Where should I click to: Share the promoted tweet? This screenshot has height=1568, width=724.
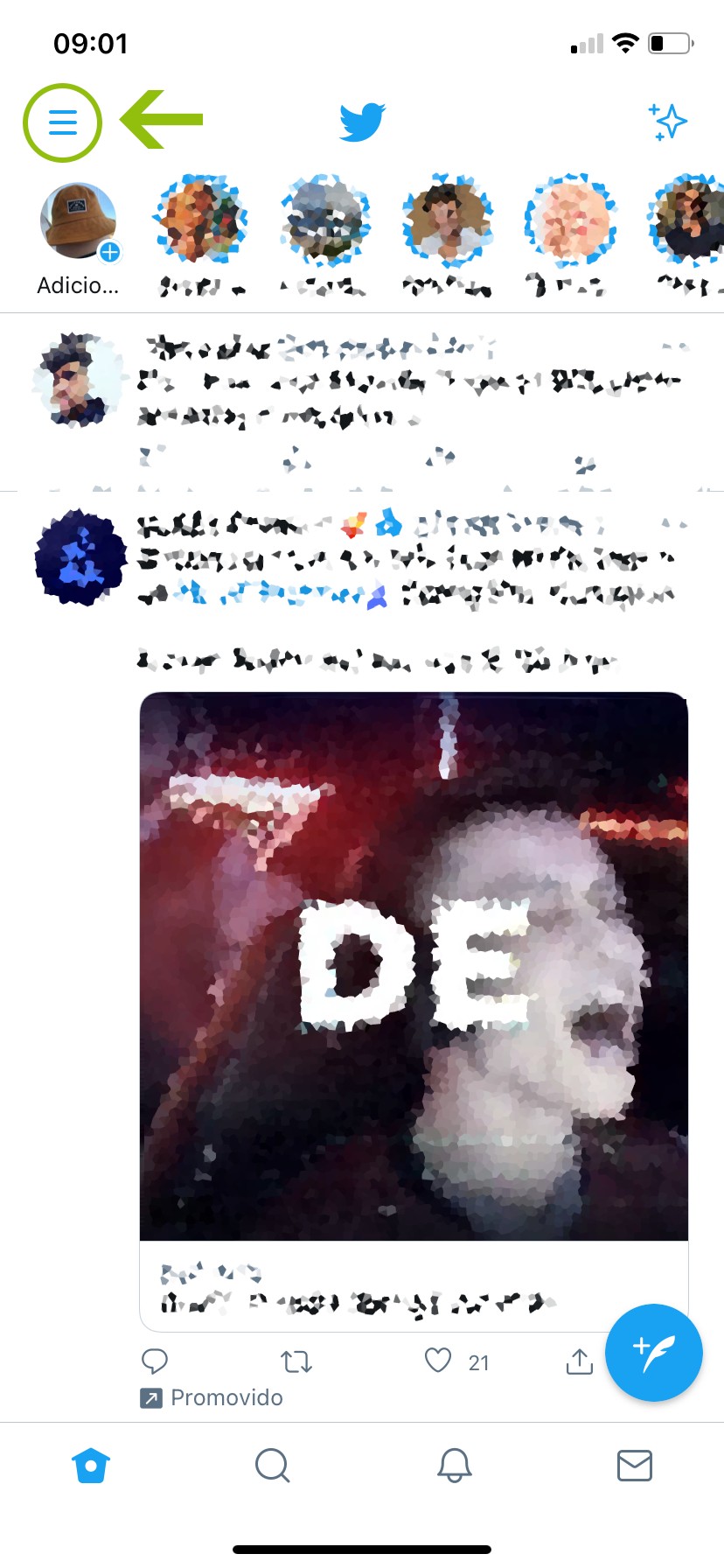(x=579, y=1361)
